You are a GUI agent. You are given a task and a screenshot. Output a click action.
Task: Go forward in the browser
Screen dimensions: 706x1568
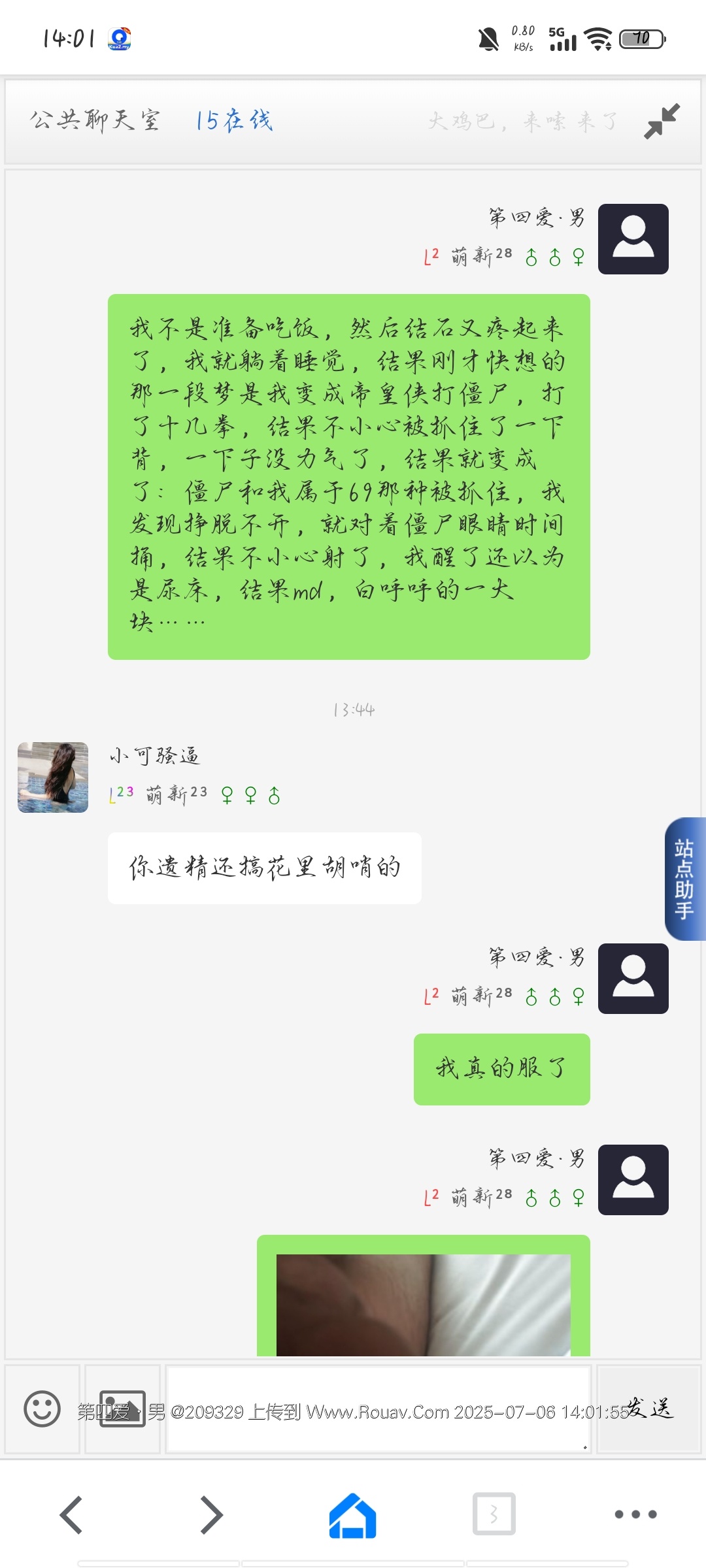point(211,1514)
